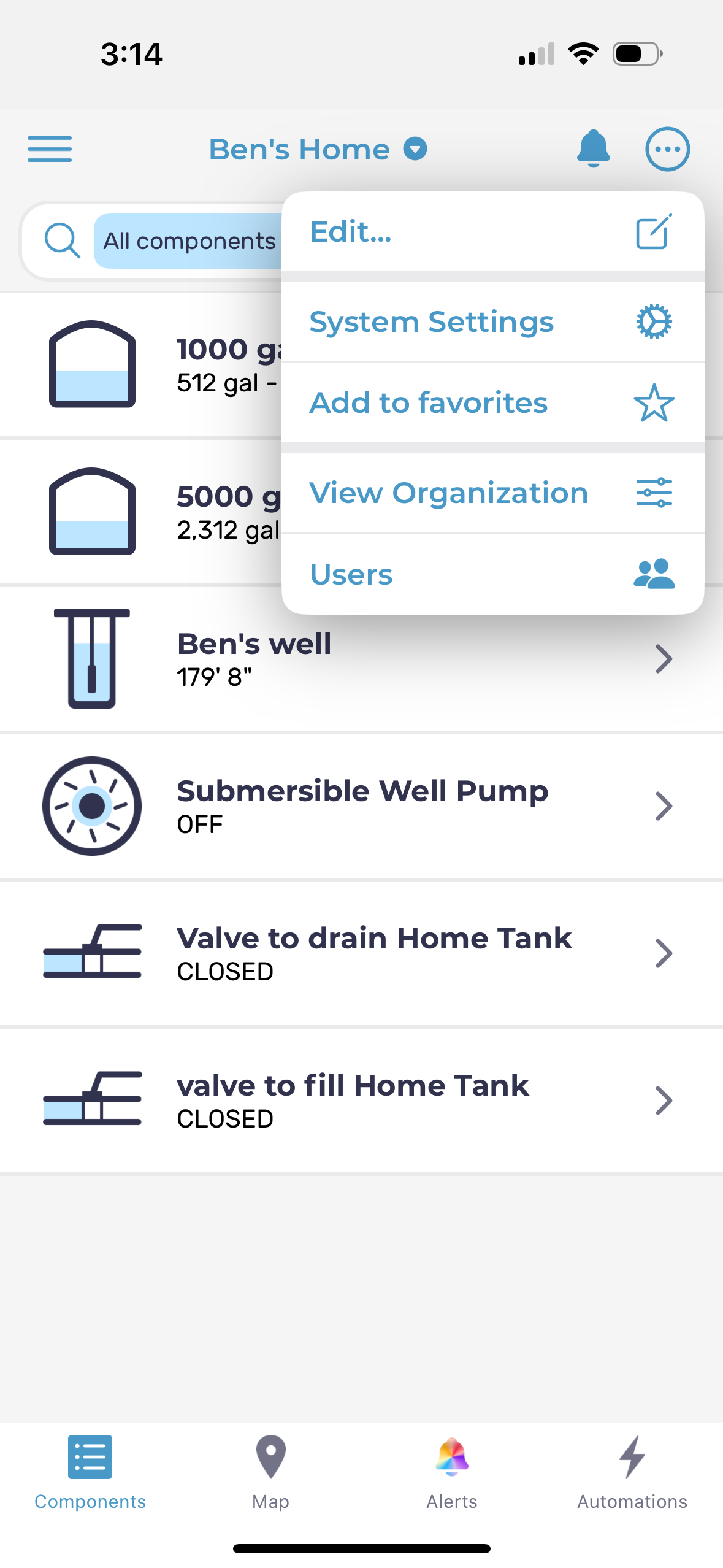723x1568 pixels.
Task: Select View Organization
Action: click(x=492, y=493)
